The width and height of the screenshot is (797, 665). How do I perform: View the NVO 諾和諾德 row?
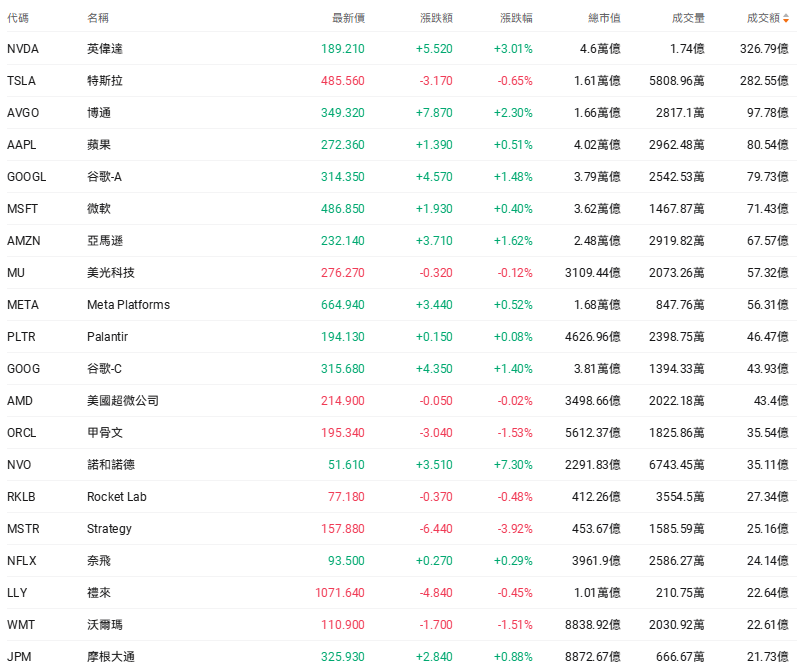pyautogui.click(x=110, y=465)
